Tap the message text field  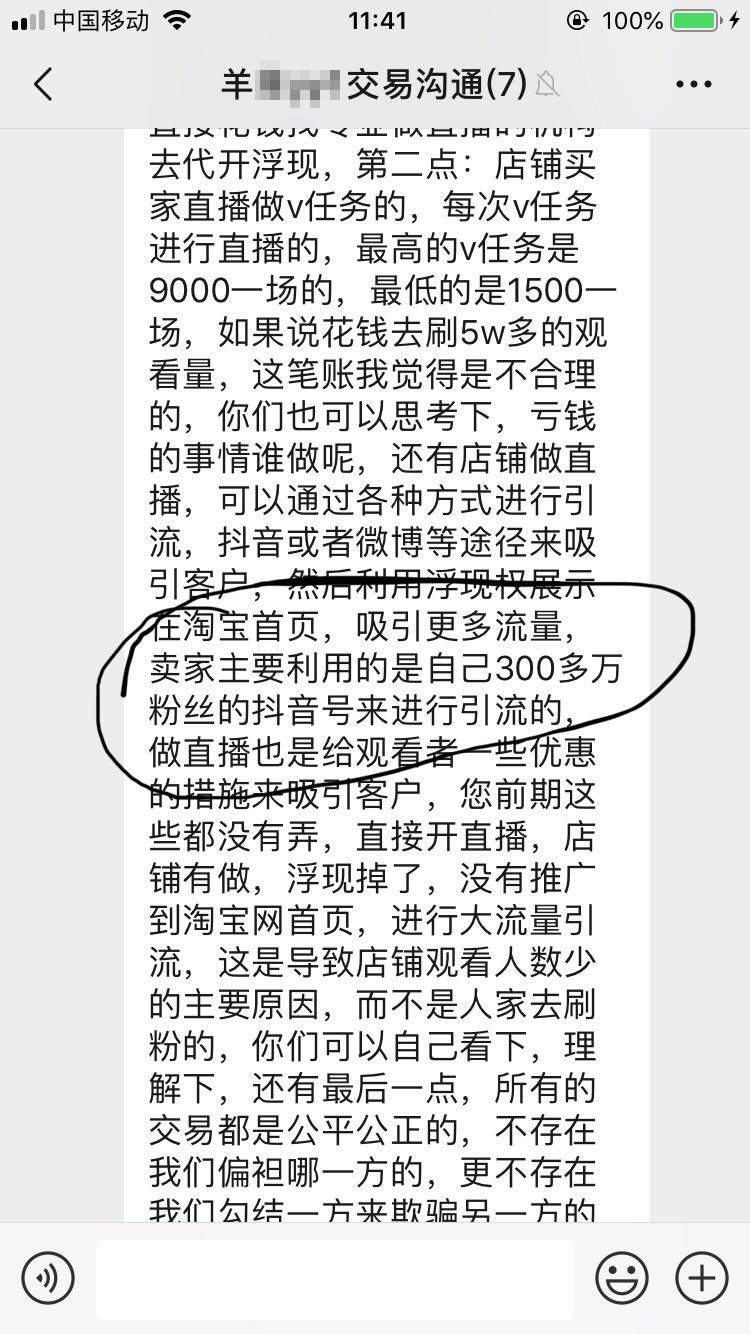point(334,1278)
